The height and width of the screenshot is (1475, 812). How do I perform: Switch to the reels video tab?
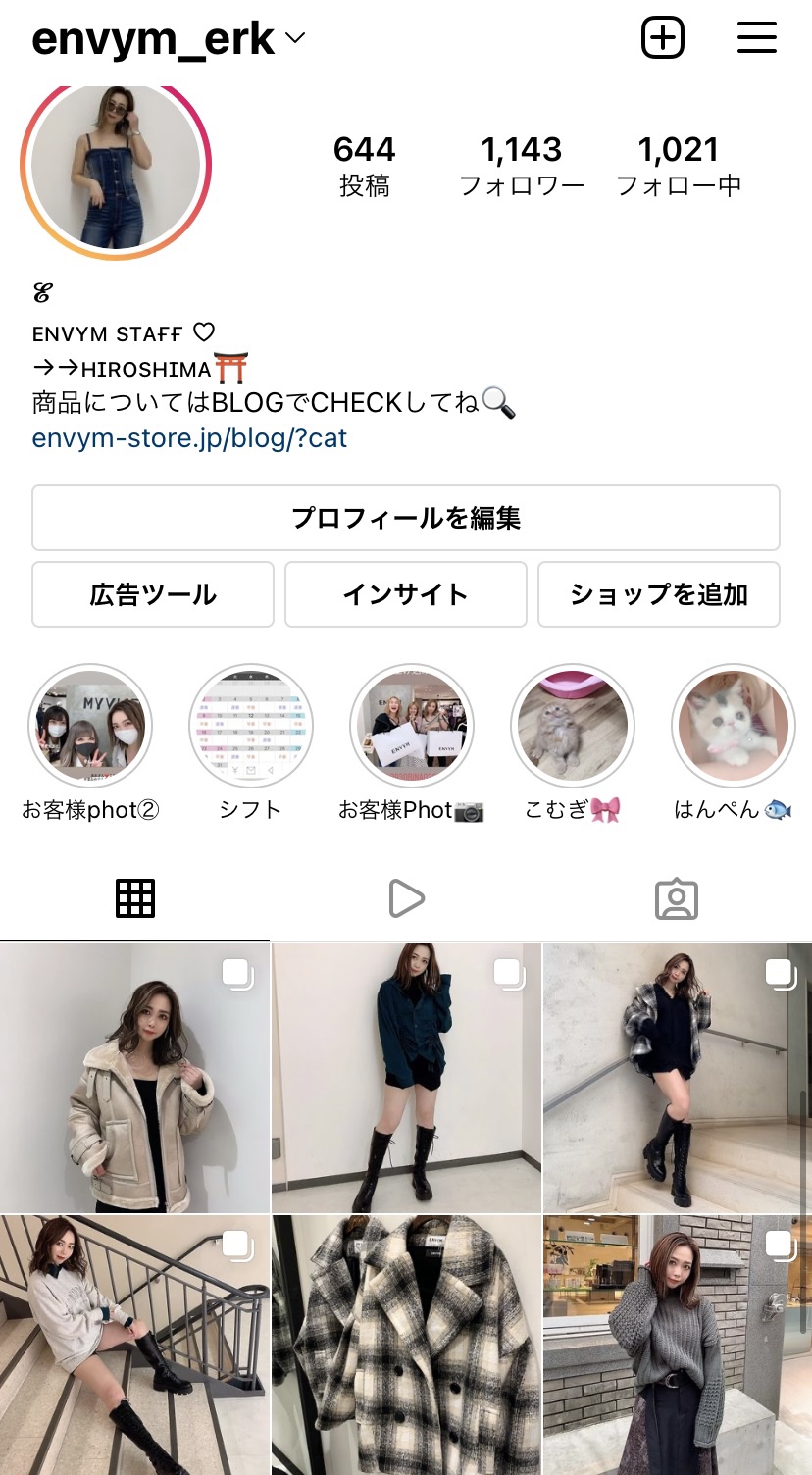[x=405, y=898]
